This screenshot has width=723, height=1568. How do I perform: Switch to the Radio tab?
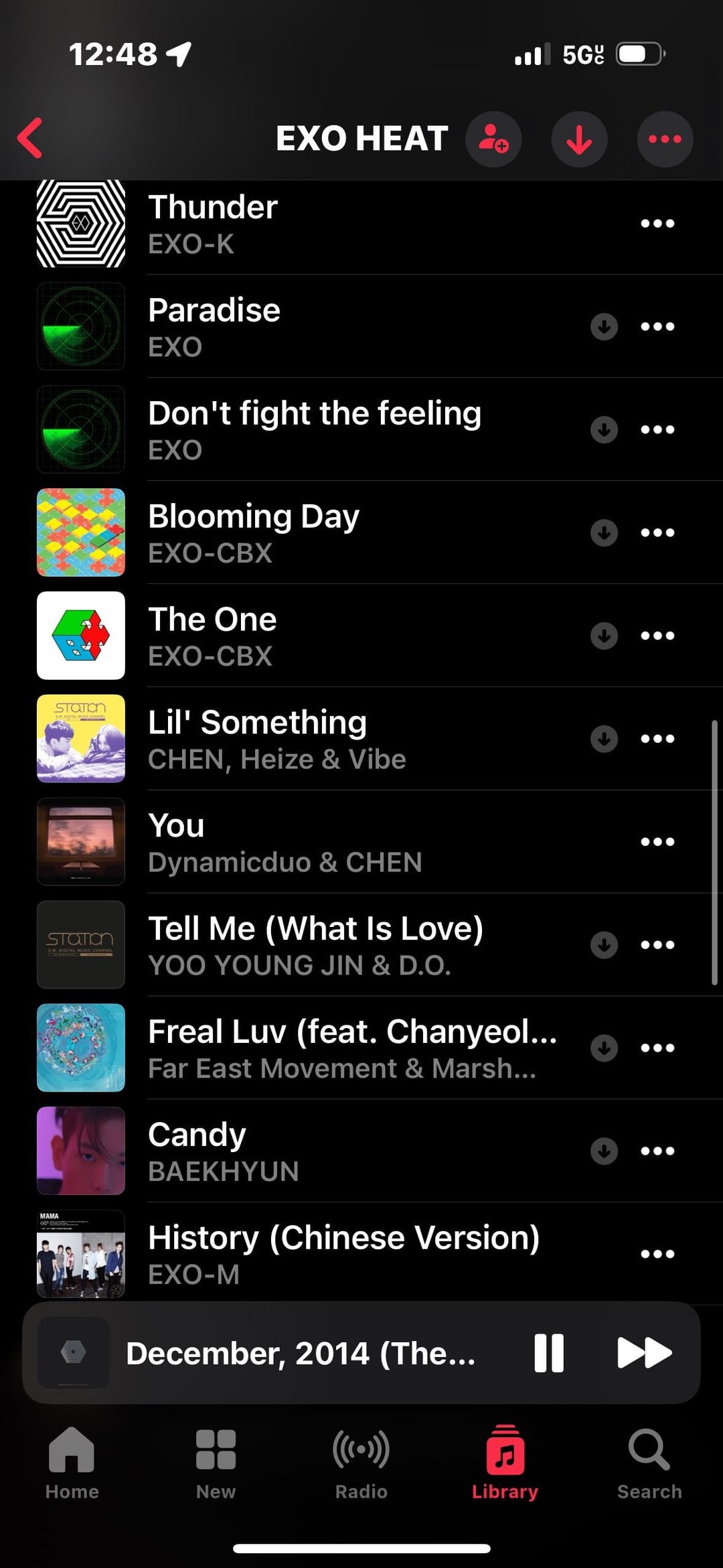pyautogui.click(x=361, y=1462)
